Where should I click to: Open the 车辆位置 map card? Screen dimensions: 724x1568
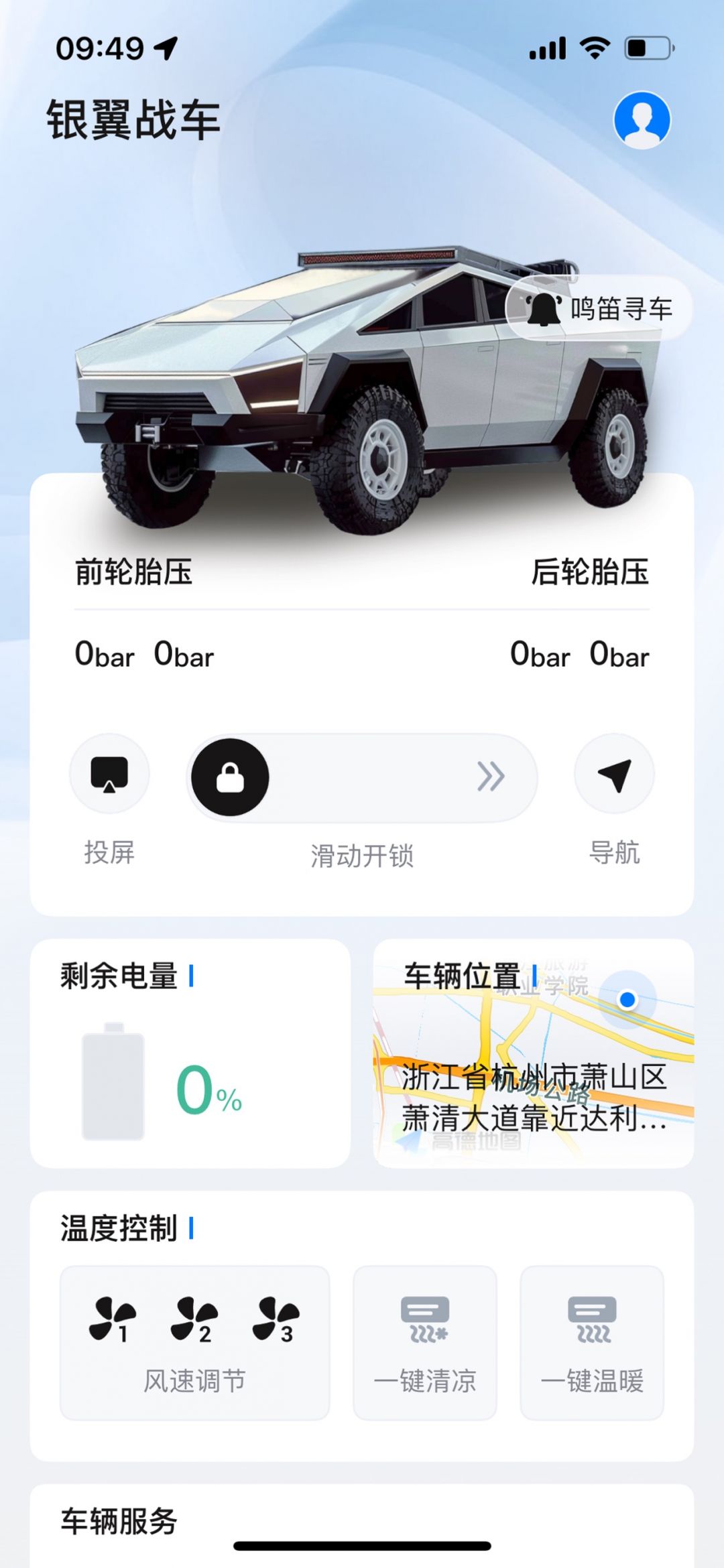coord(533,1053)
